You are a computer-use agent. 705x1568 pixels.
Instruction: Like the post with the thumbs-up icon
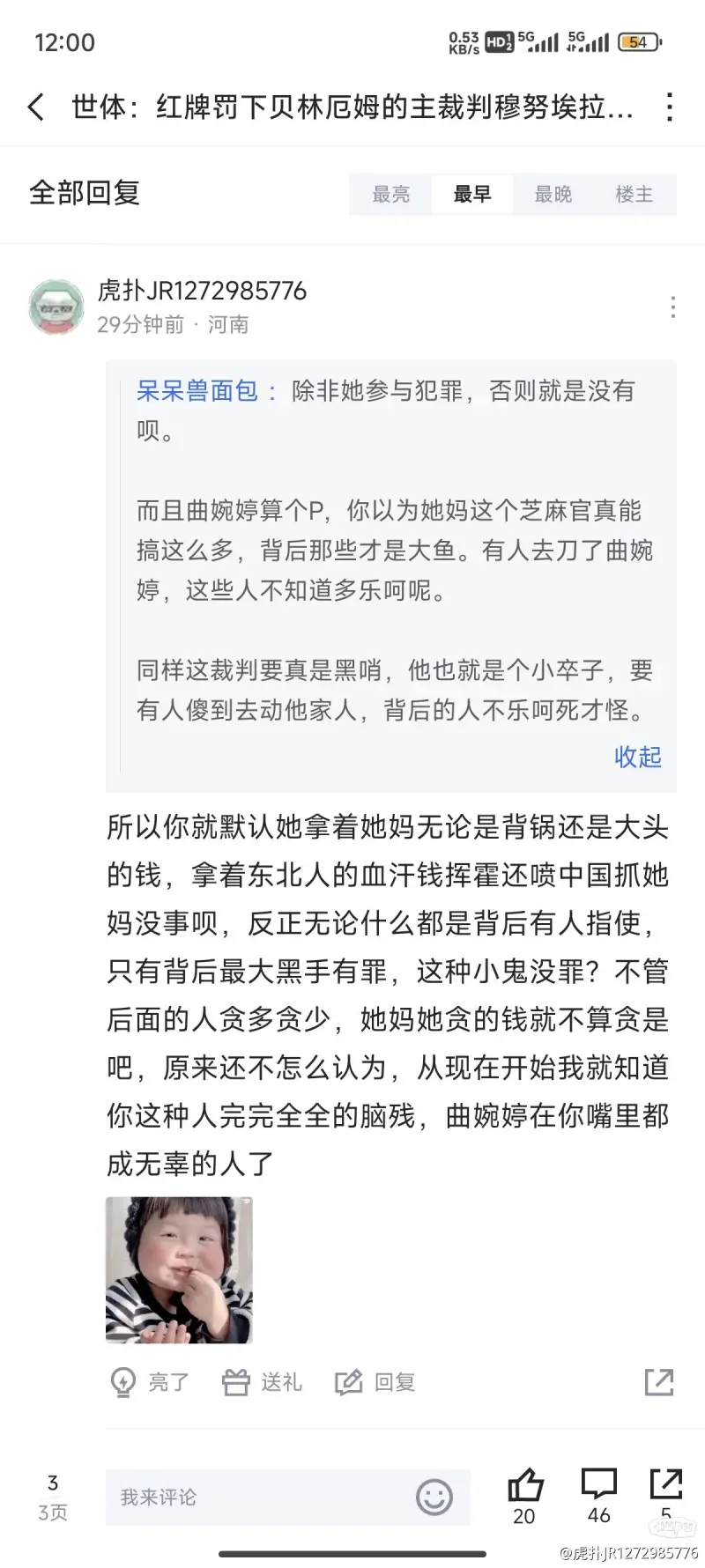(x=525, y=1497)
